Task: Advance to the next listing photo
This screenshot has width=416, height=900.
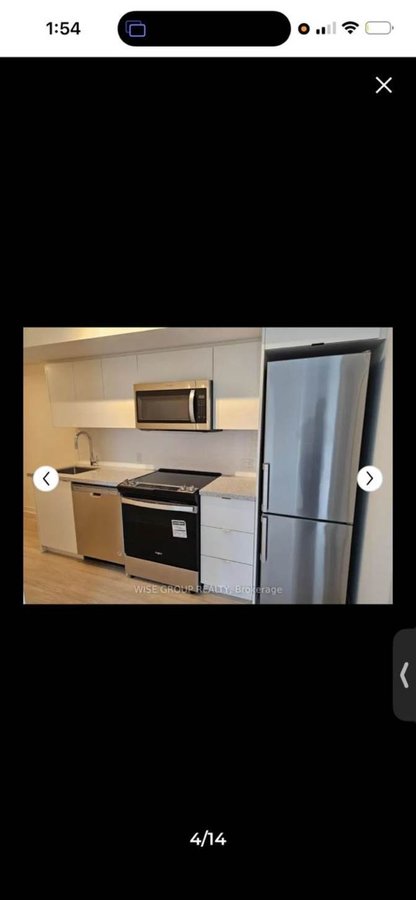Action: tap(370, 479)
